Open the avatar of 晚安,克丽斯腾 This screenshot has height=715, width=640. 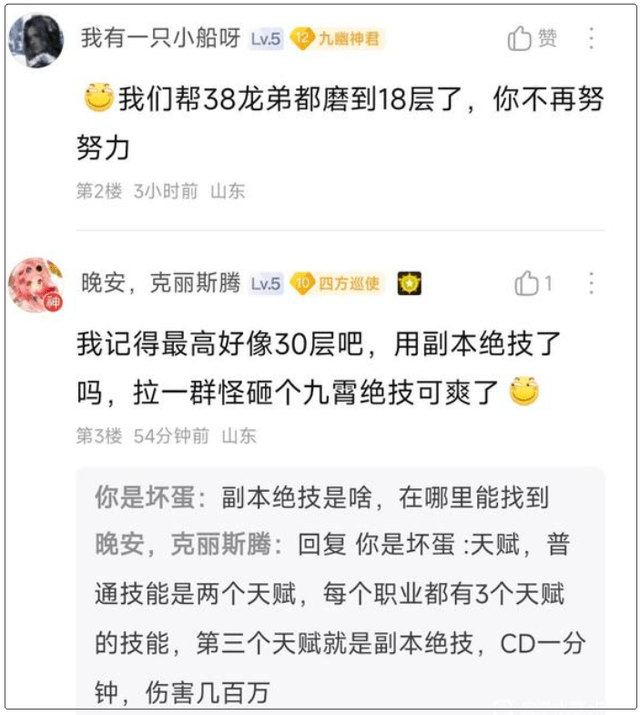tap(36, 285)
